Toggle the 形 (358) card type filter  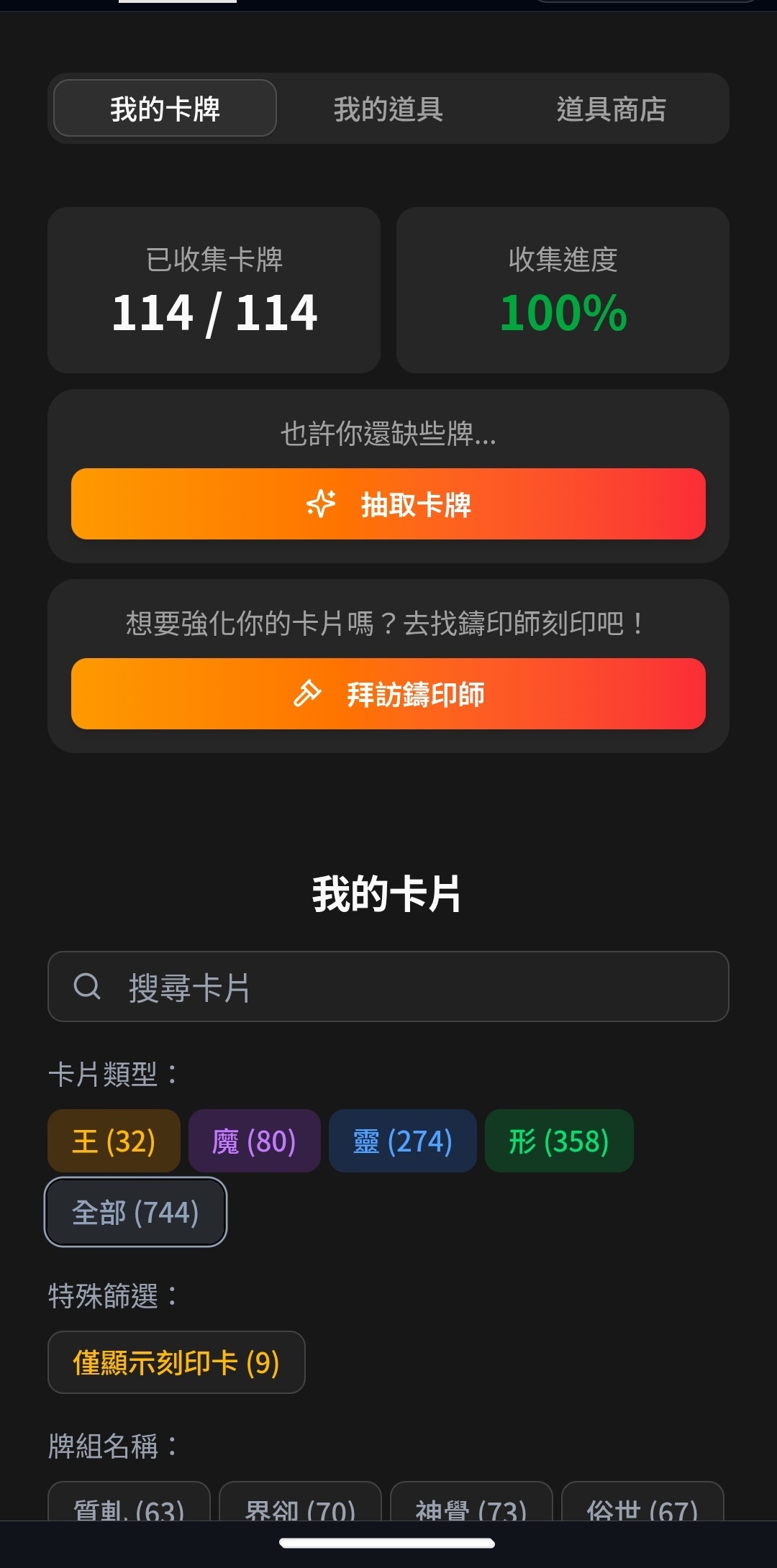click(x=559, y=1141)
